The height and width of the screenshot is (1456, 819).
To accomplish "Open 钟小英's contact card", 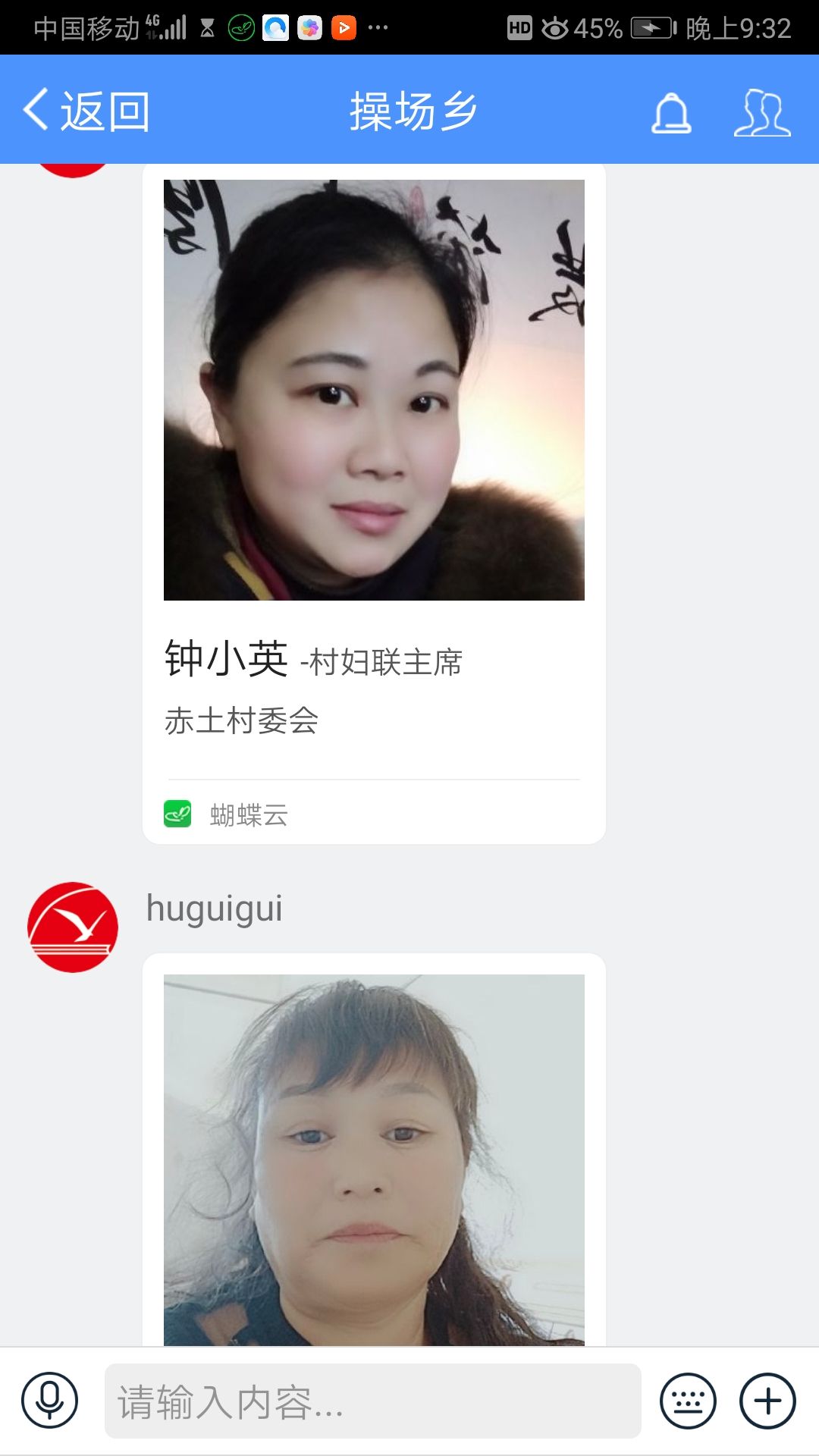I will click(x=374, y=504).
